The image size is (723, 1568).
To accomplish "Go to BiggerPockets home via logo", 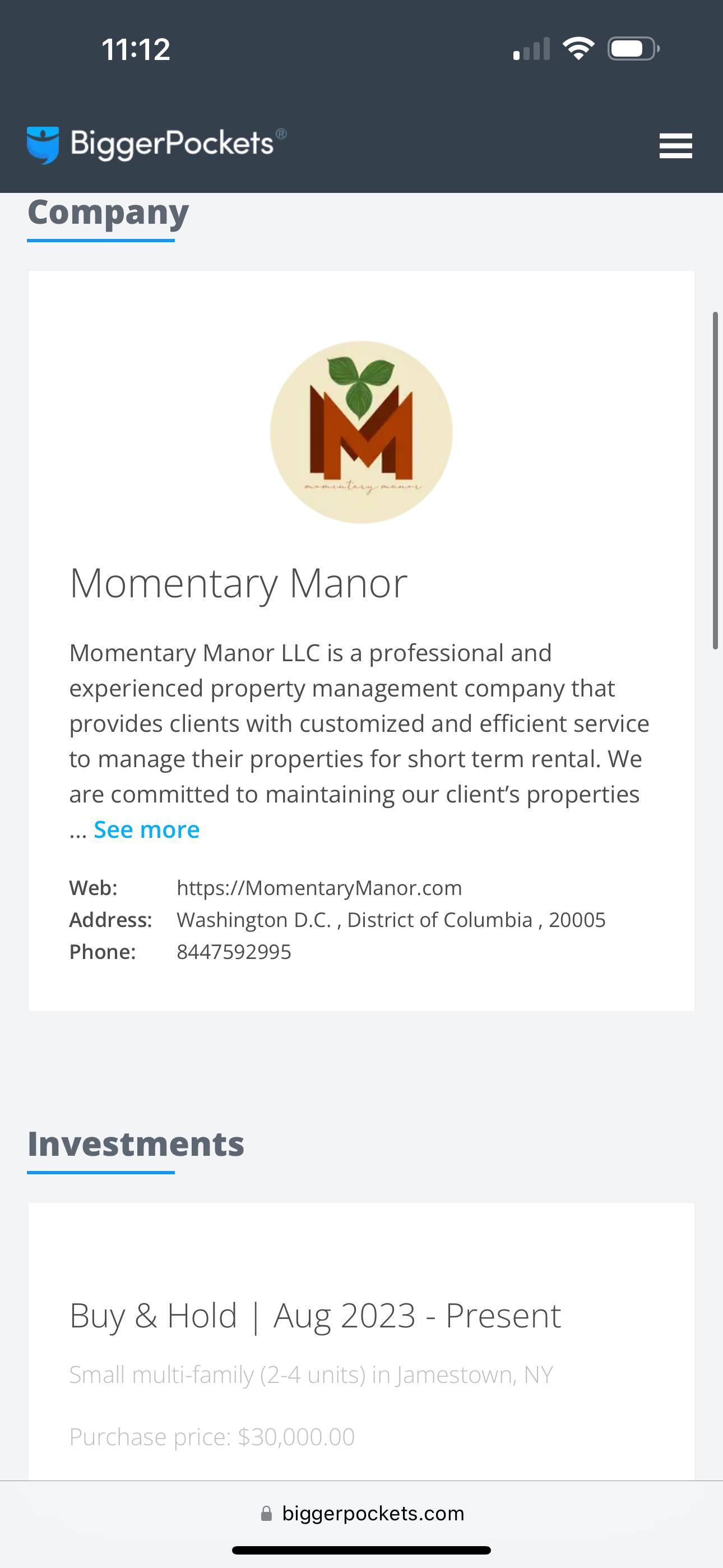I will coord(156,145).
